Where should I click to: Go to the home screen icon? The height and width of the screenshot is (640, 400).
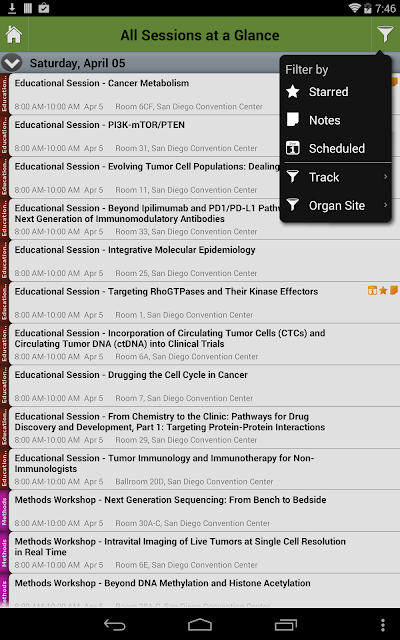click(x=14, y=34)
